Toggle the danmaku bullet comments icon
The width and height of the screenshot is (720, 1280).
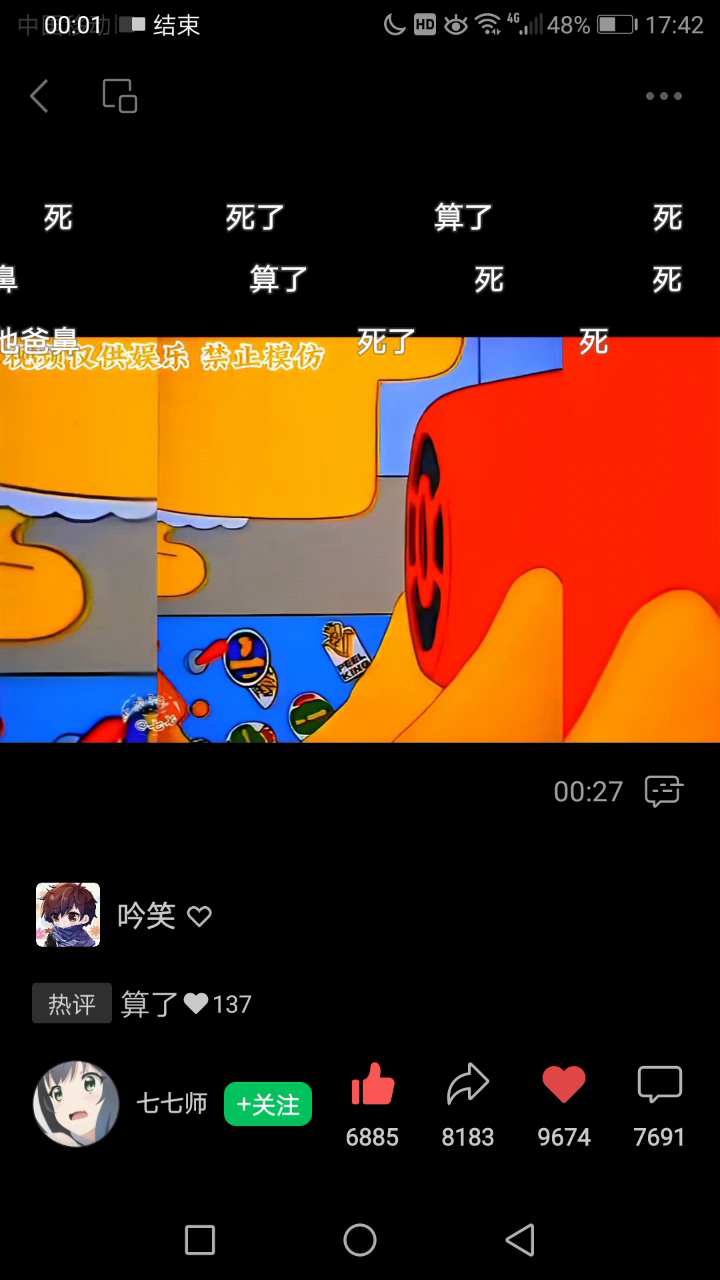click(663, 791)
